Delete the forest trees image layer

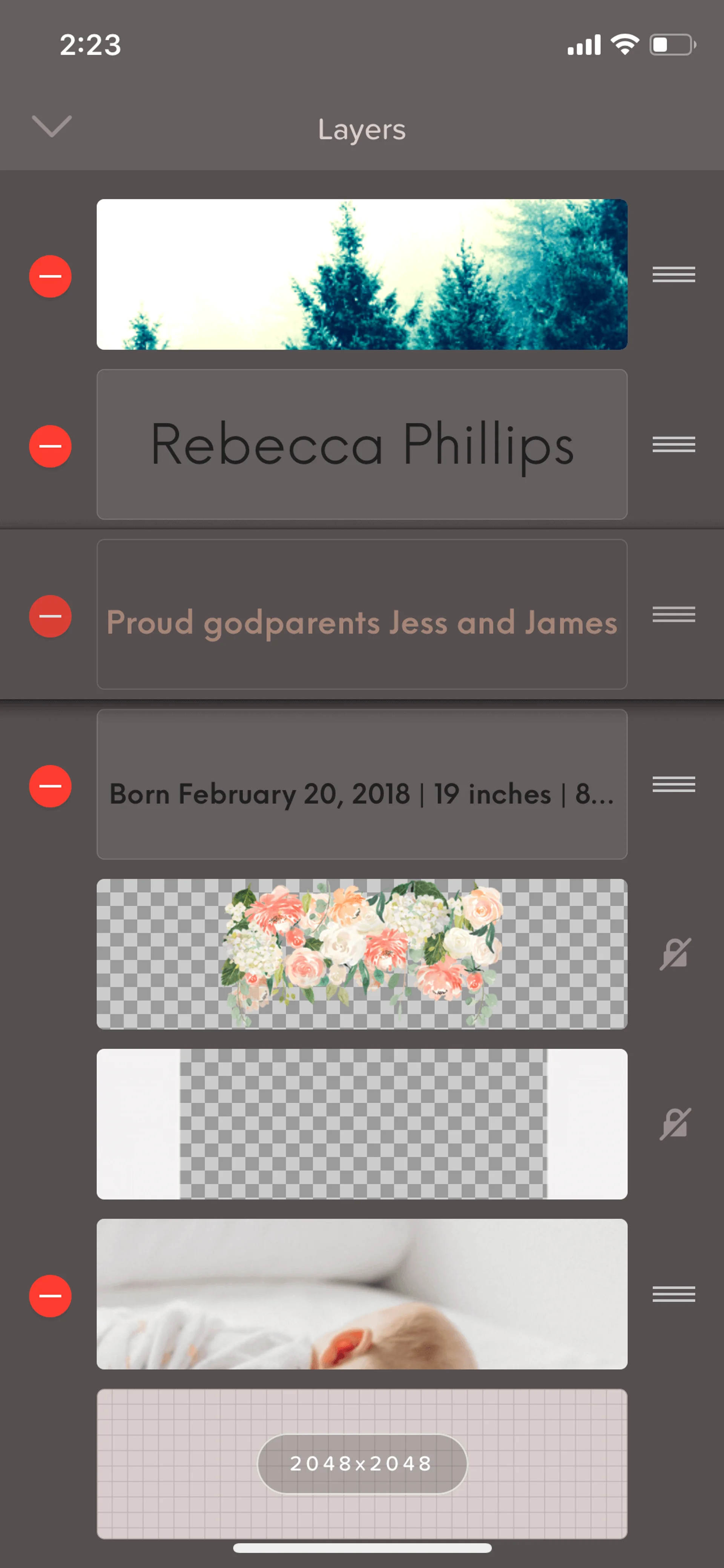[x=51, y=276]
